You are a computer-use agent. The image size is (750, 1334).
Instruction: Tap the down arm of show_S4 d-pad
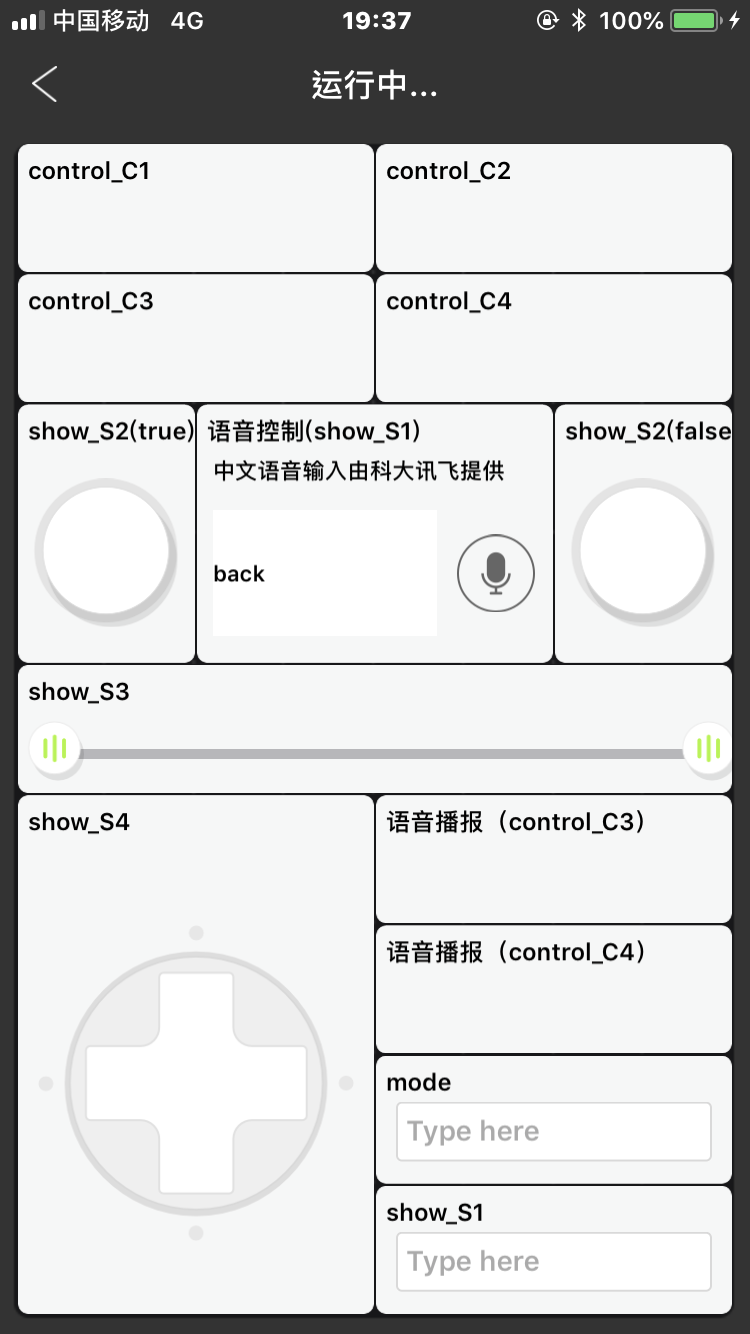(x=196, y=1158)
